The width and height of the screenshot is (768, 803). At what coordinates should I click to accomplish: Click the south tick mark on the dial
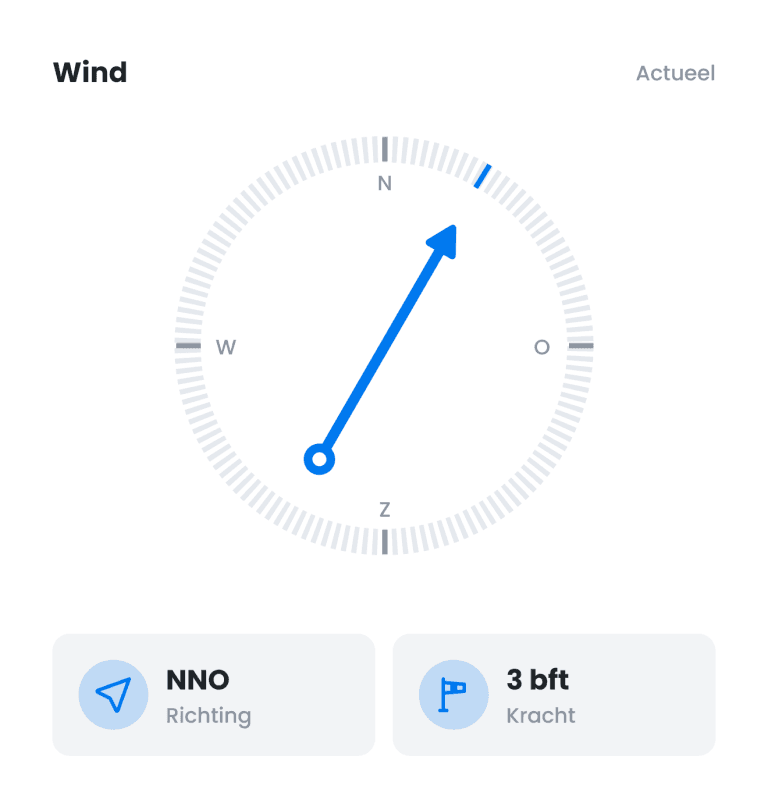(384, 543)
